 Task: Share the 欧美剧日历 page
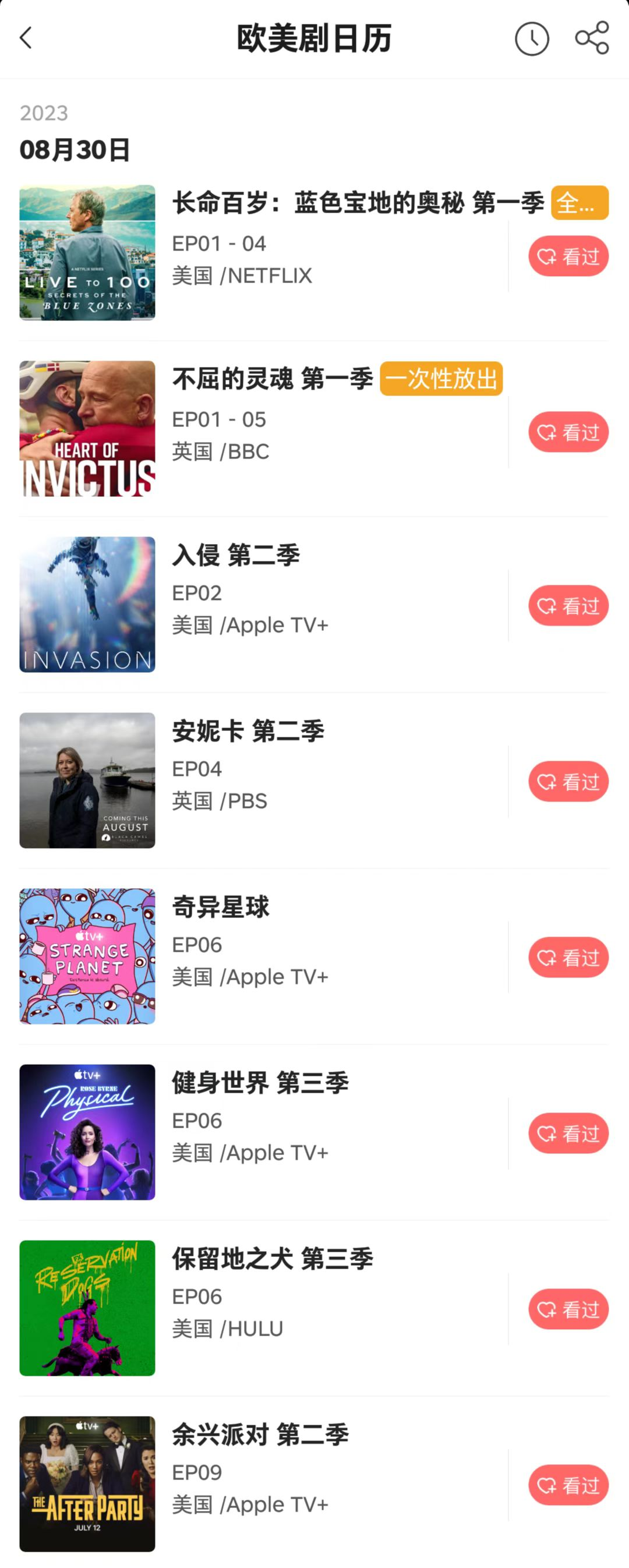point(592,38)
